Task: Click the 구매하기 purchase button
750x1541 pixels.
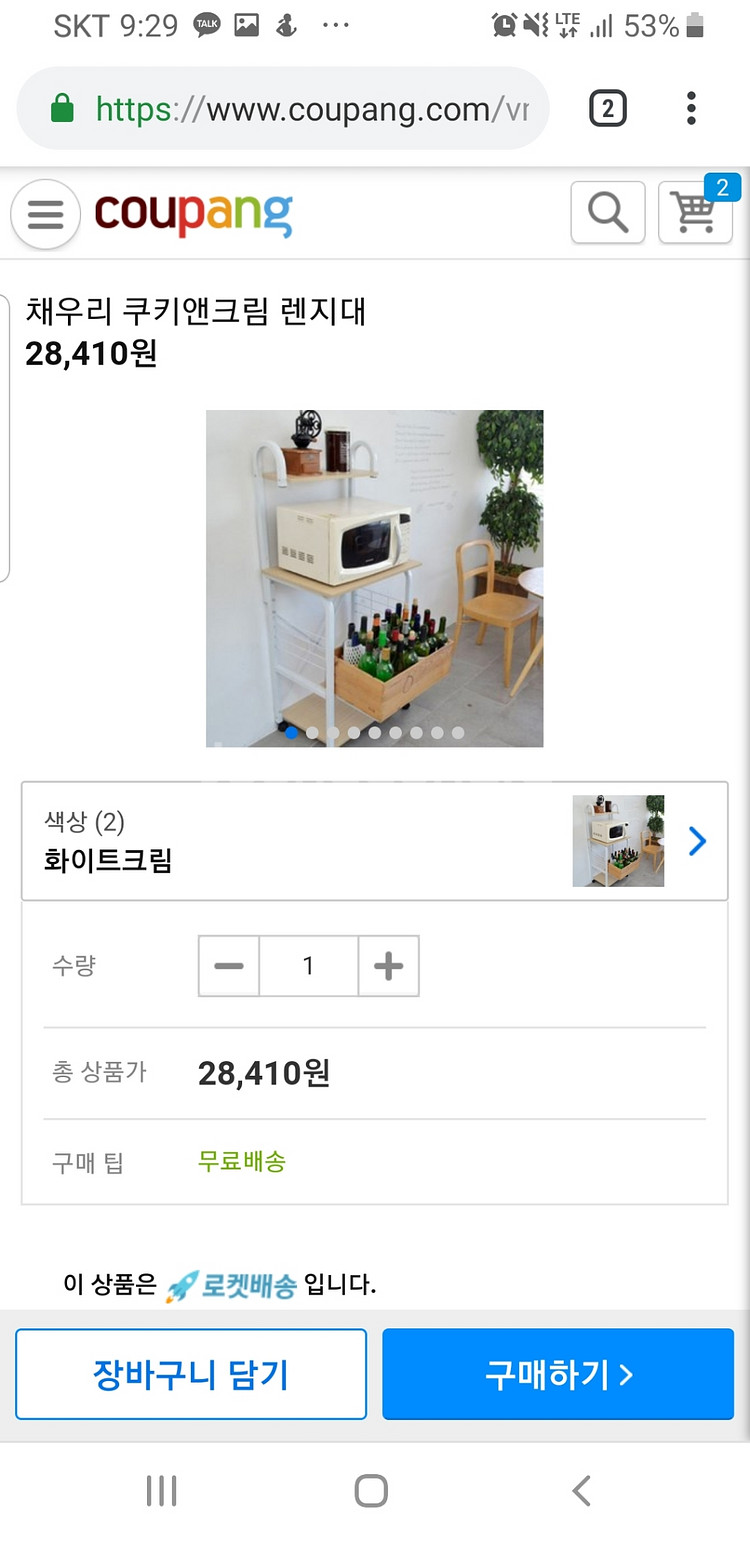Action: click(x=557, y=1374)
